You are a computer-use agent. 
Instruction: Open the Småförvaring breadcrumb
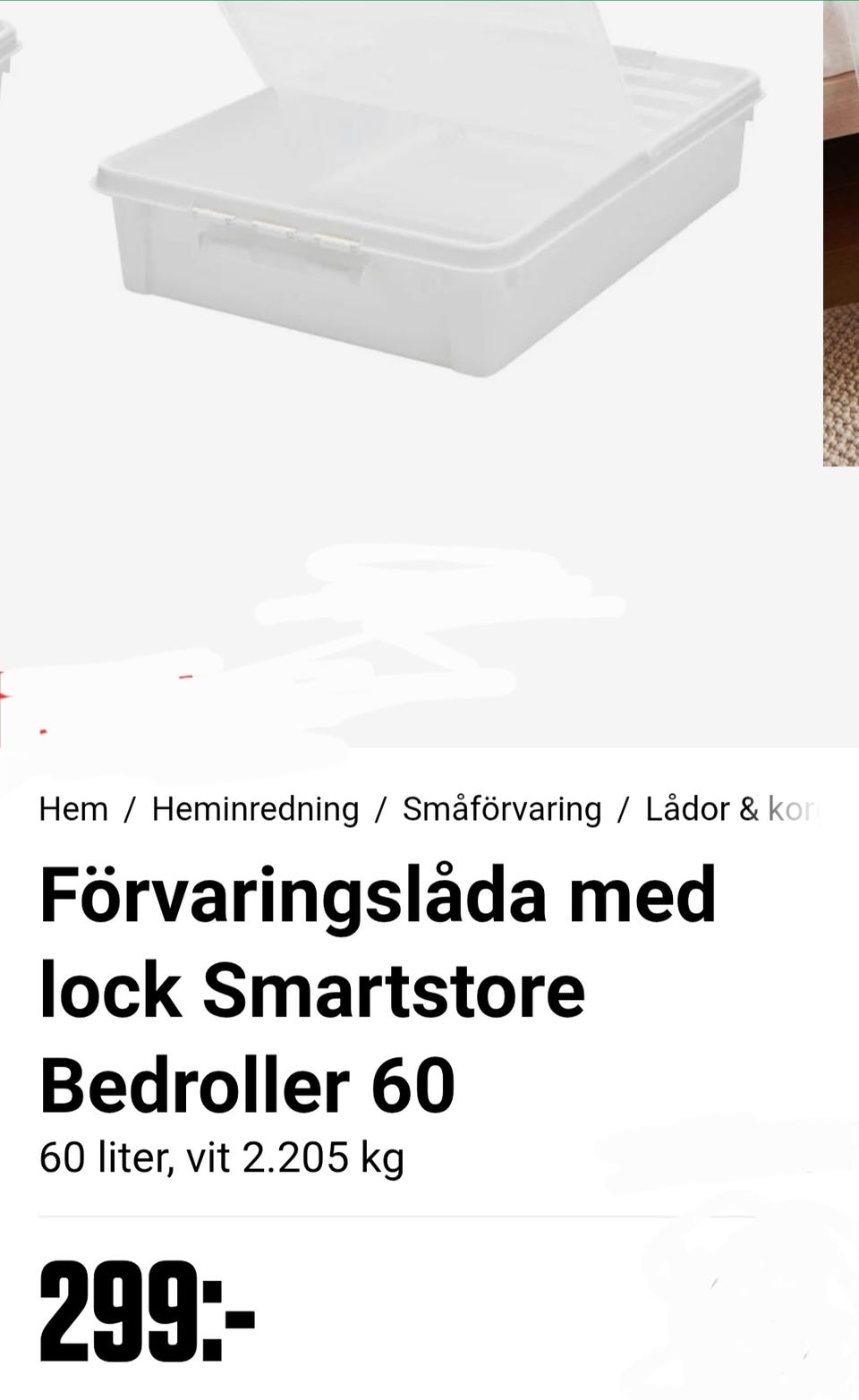[502, 808]
